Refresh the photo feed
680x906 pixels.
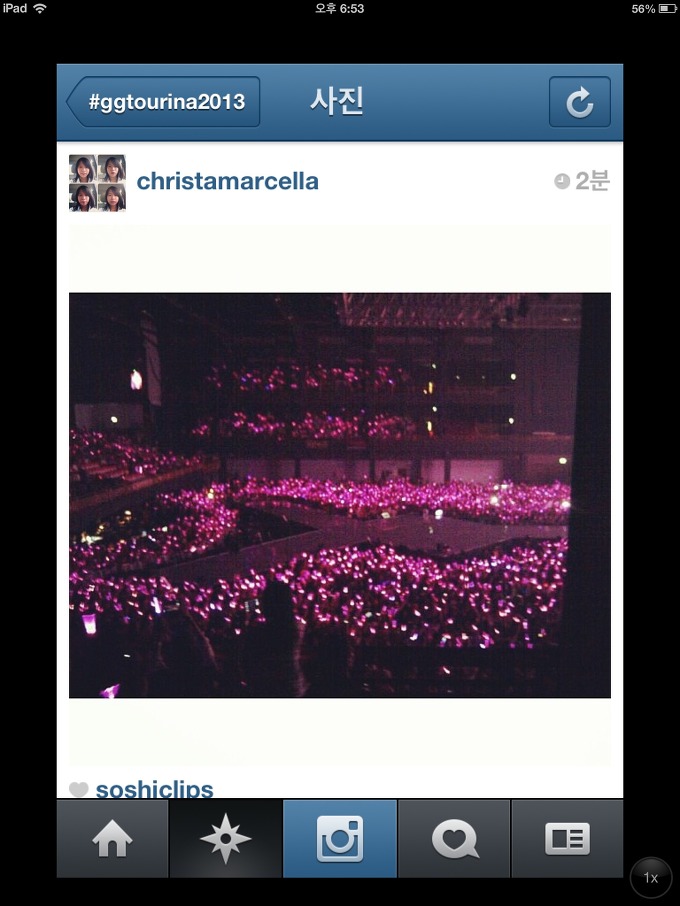(579, 102)
